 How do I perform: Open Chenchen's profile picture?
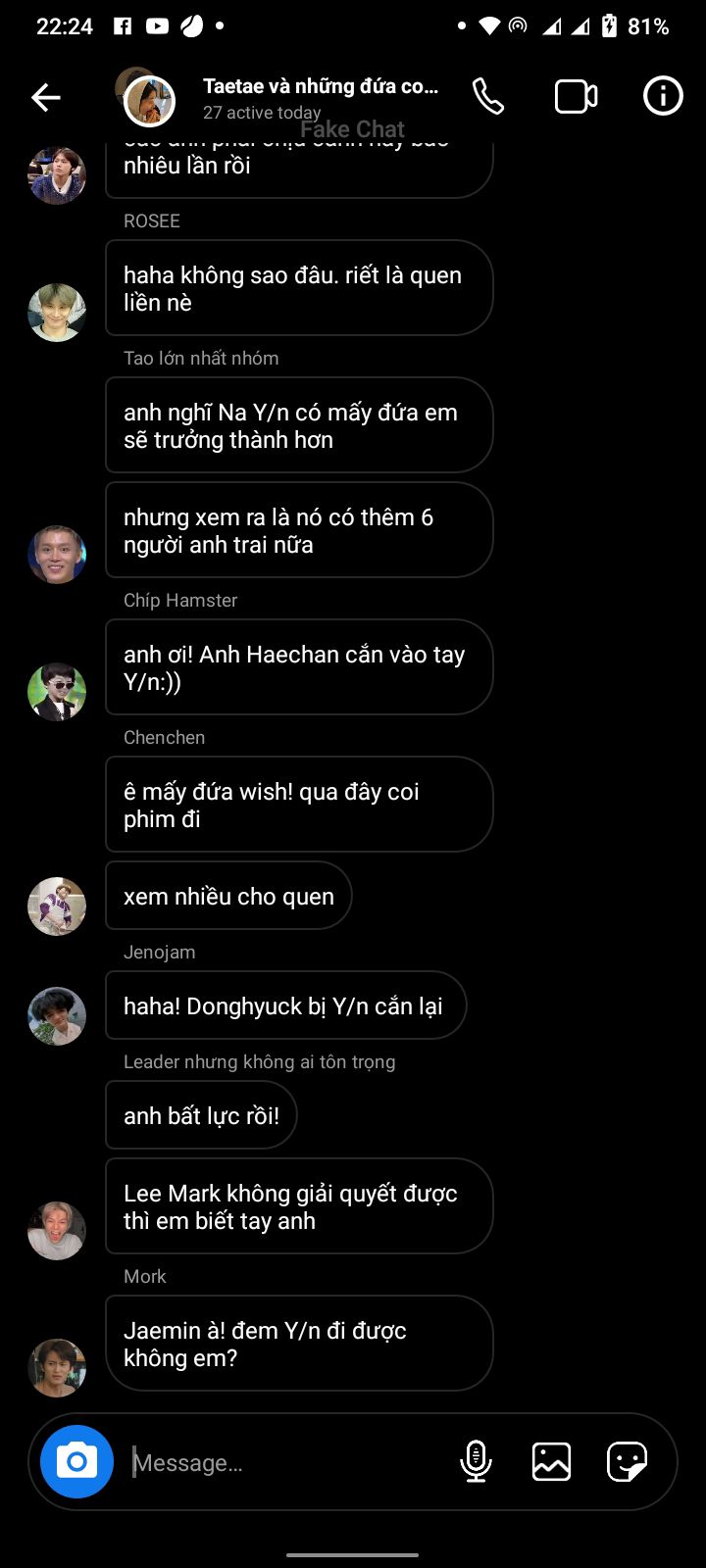click(57, 906)
